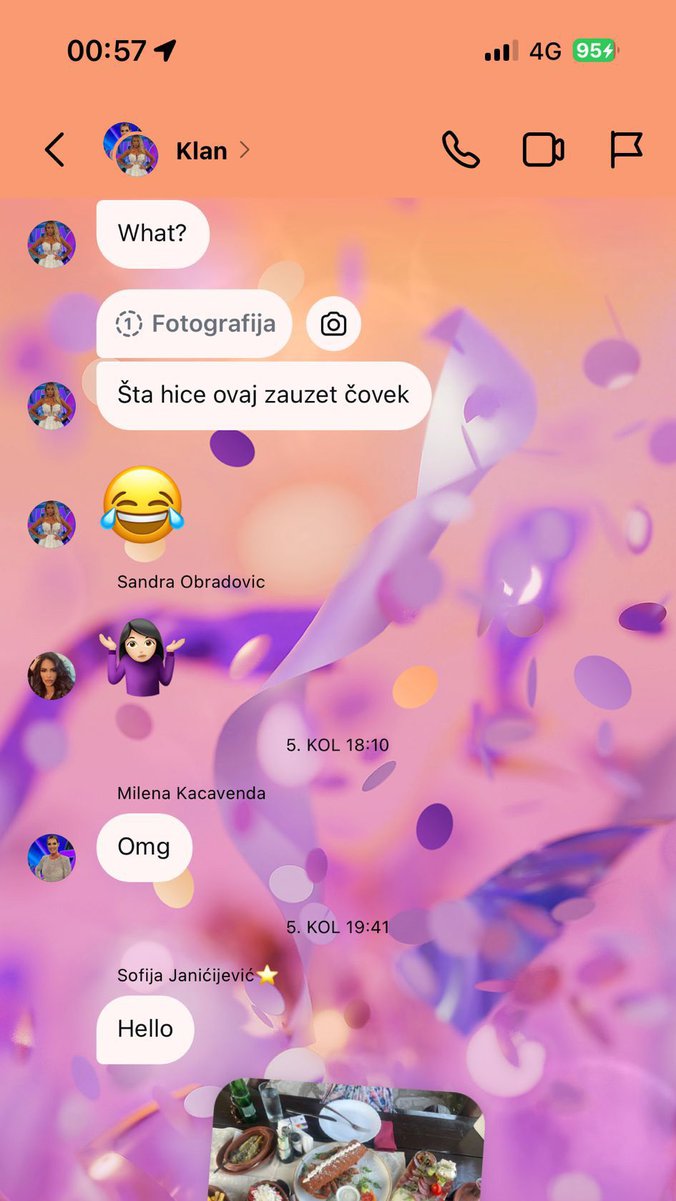Open the avatar next to What? message
Image resolution: width=676 pixels, height=1201 pixels.
(51, 244)
